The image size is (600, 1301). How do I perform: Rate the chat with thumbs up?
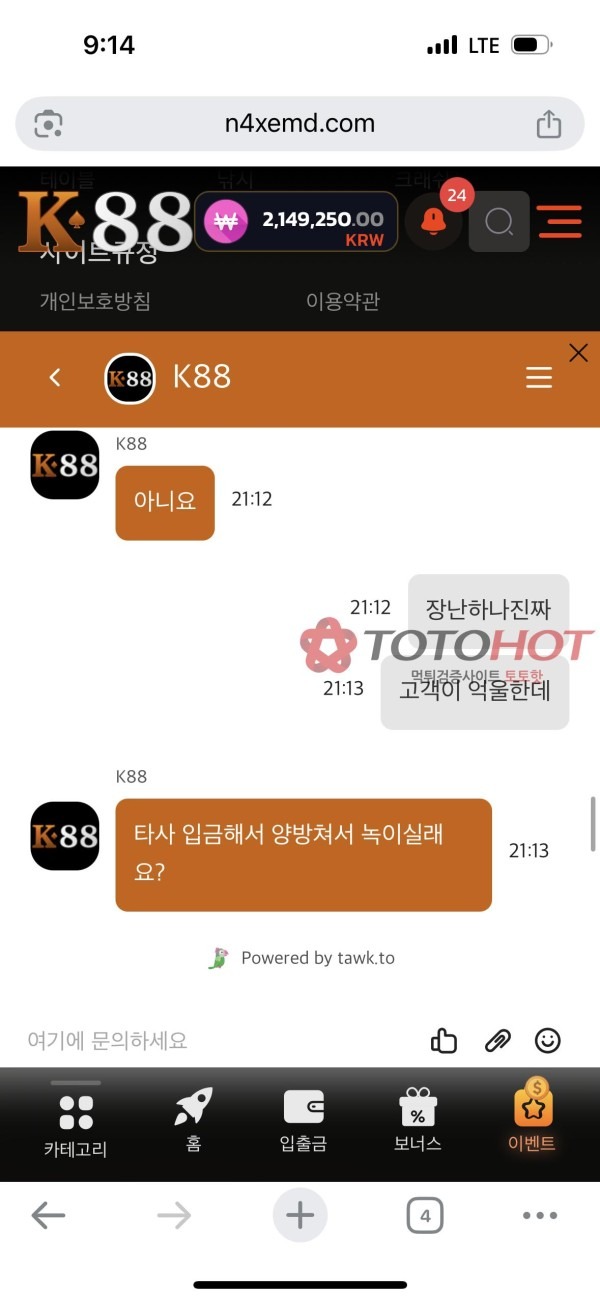[444, 1041]
